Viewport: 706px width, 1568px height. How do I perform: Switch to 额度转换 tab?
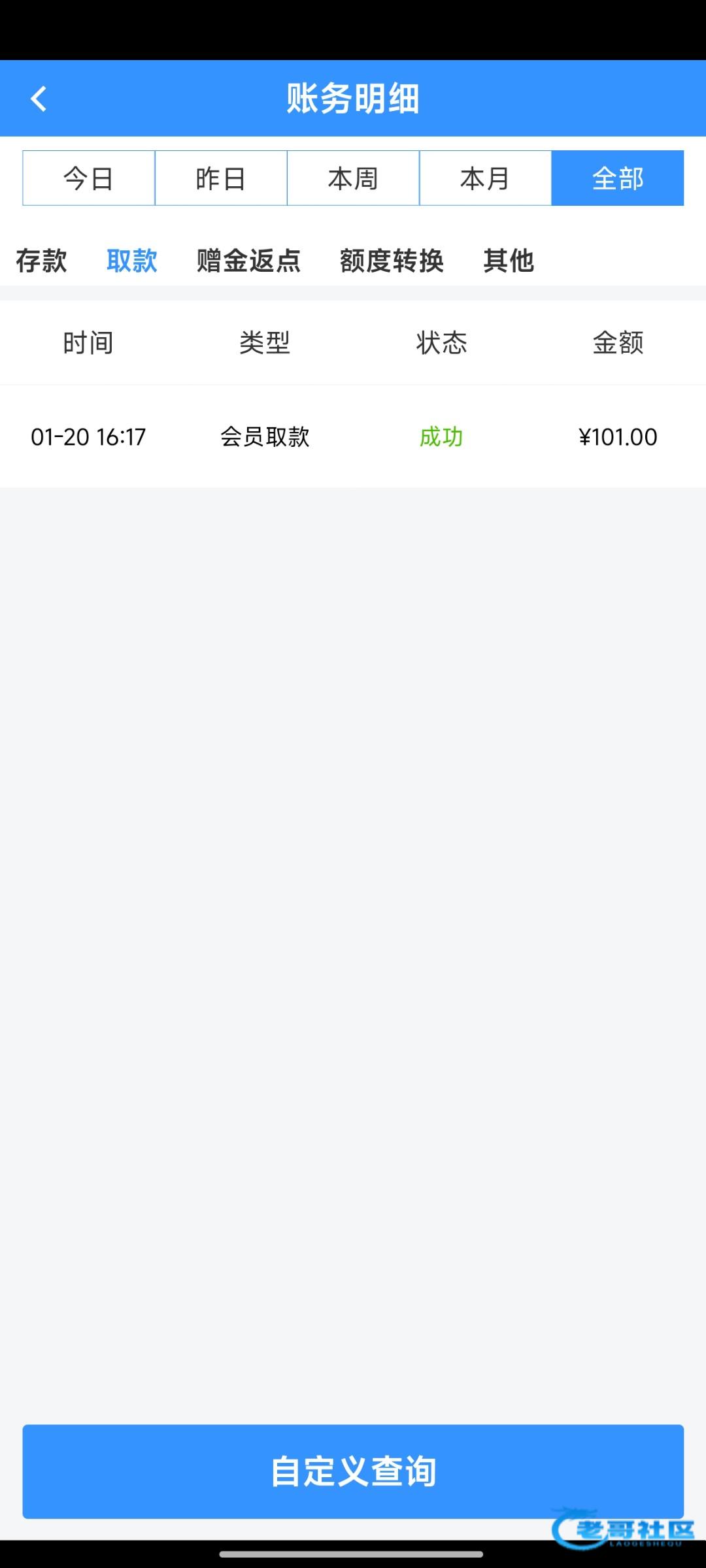click(x=392, y=261)
